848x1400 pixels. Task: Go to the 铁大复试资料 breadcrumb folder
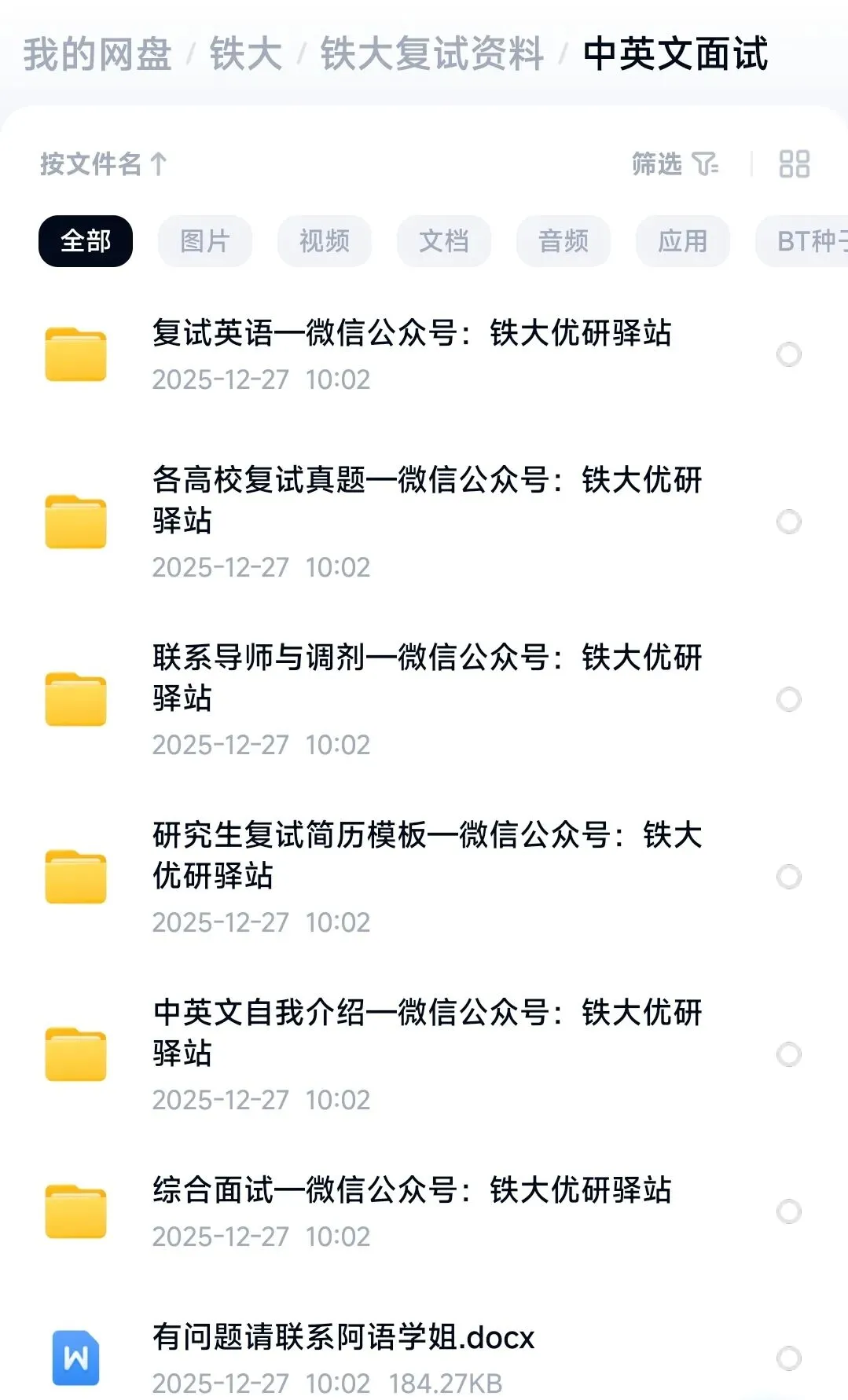[x=431, y=55]
